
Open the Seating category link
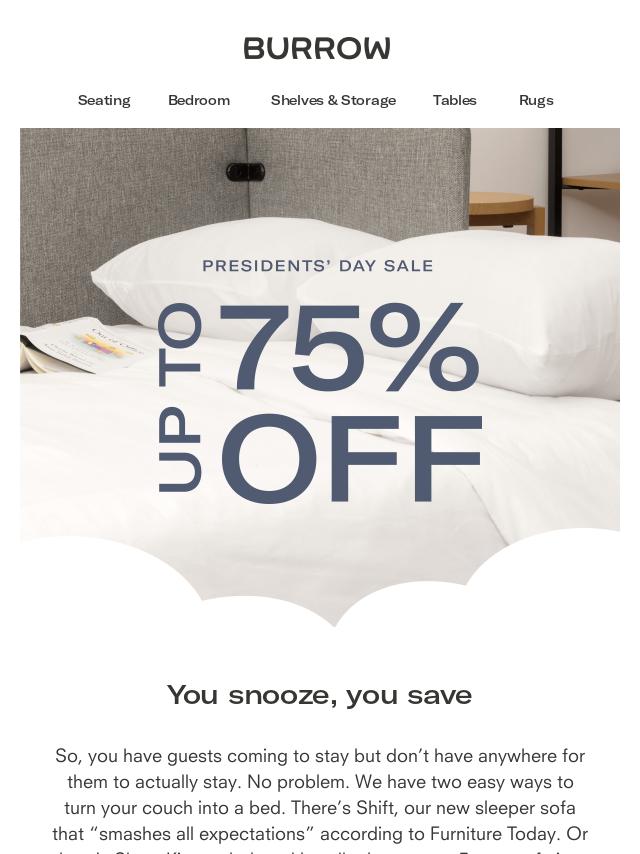[104, 100]
